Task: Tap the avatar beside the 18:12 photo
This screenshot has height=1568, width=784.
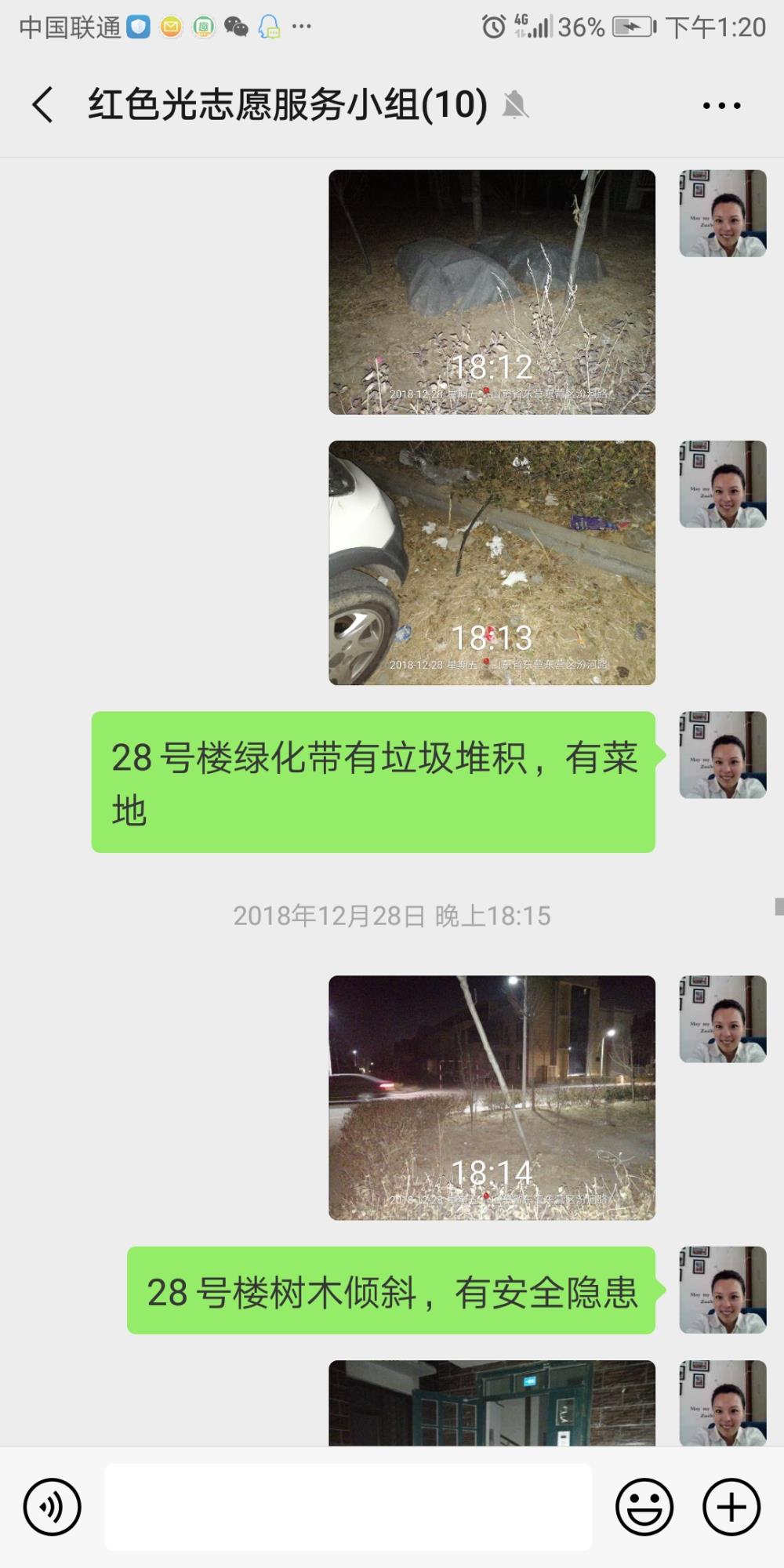Action: pos(723,213)
